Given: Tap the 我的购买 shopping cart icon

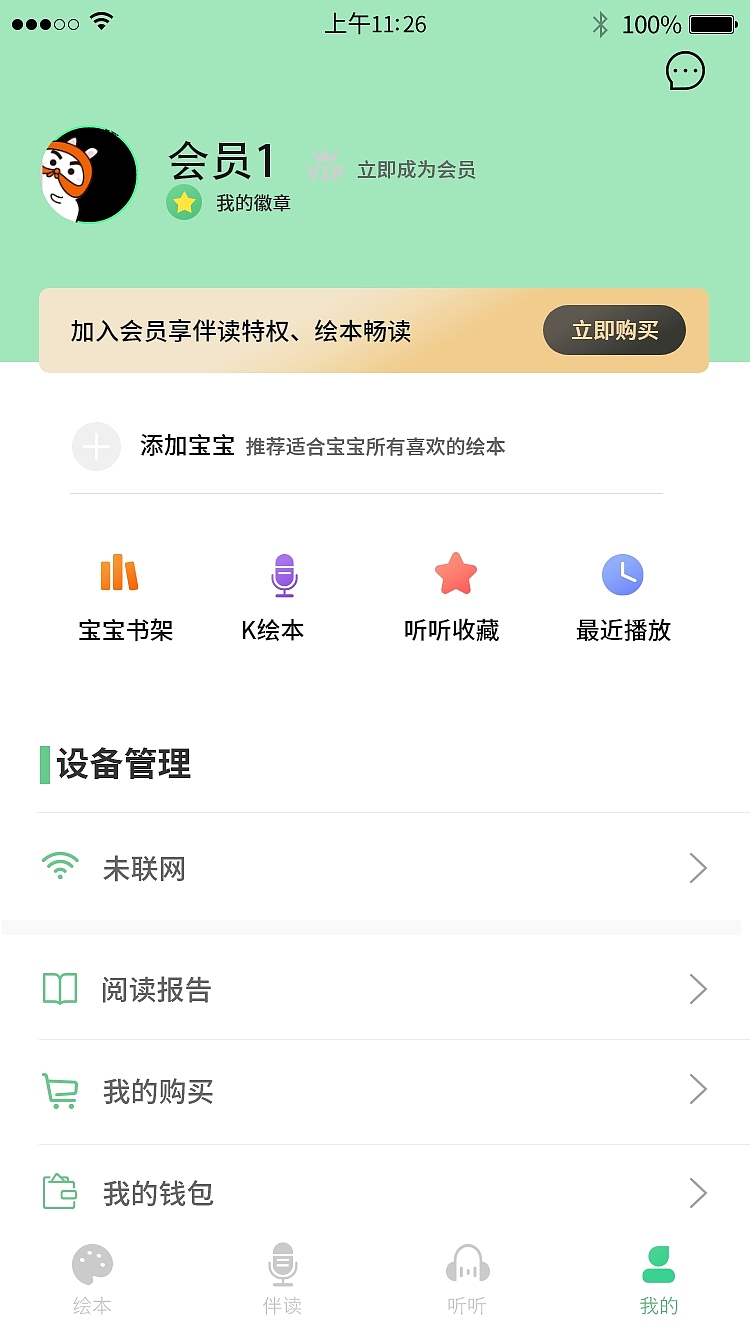Looking at the screenshot, I should [60, 1090].
